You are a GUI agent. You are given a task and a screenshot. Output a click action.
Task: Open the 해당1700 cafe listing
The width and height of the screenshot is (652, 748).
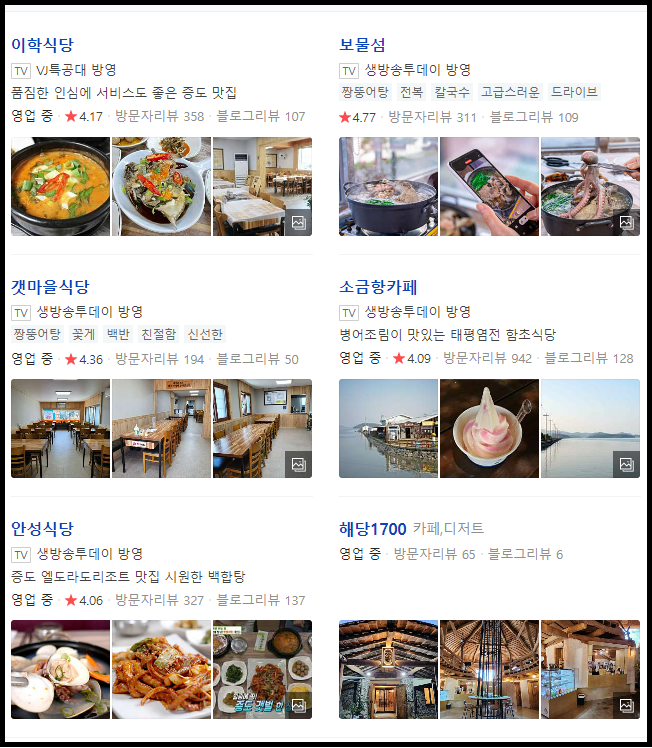tap(373, 528)
